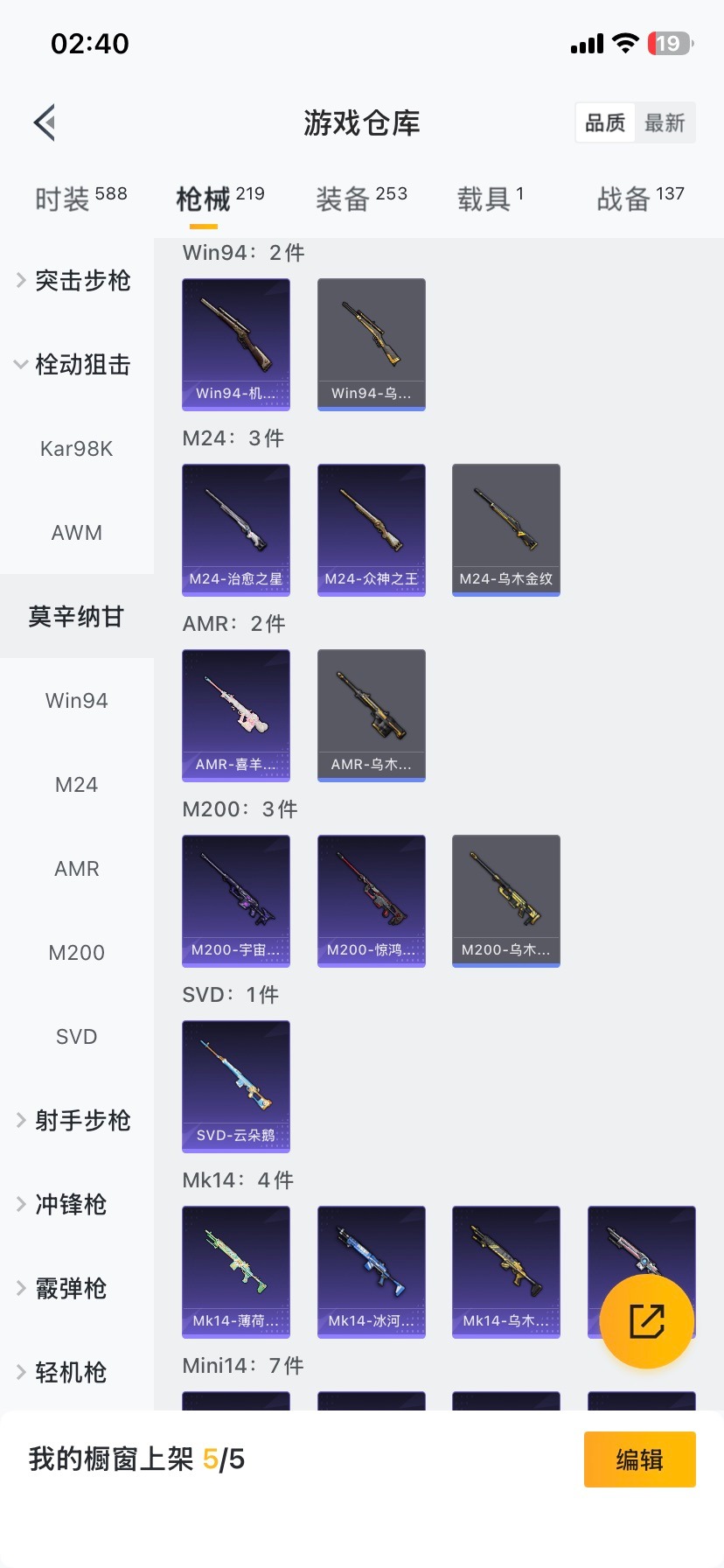Select the M24-治愈之星 weapon thumbnail
Image resolution: width=724 pixels, height=1568 pixels.
(x=236, y=529)
